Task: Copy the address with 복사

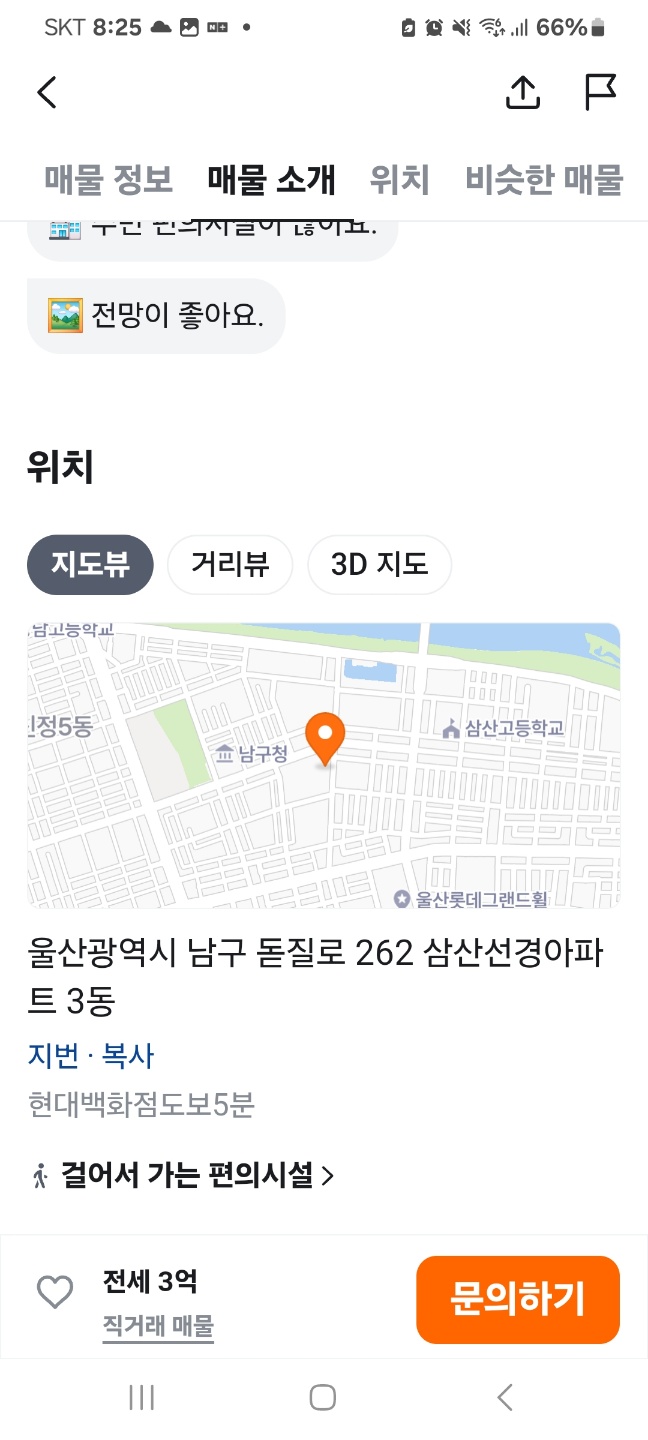Action: click(128, 1056)
